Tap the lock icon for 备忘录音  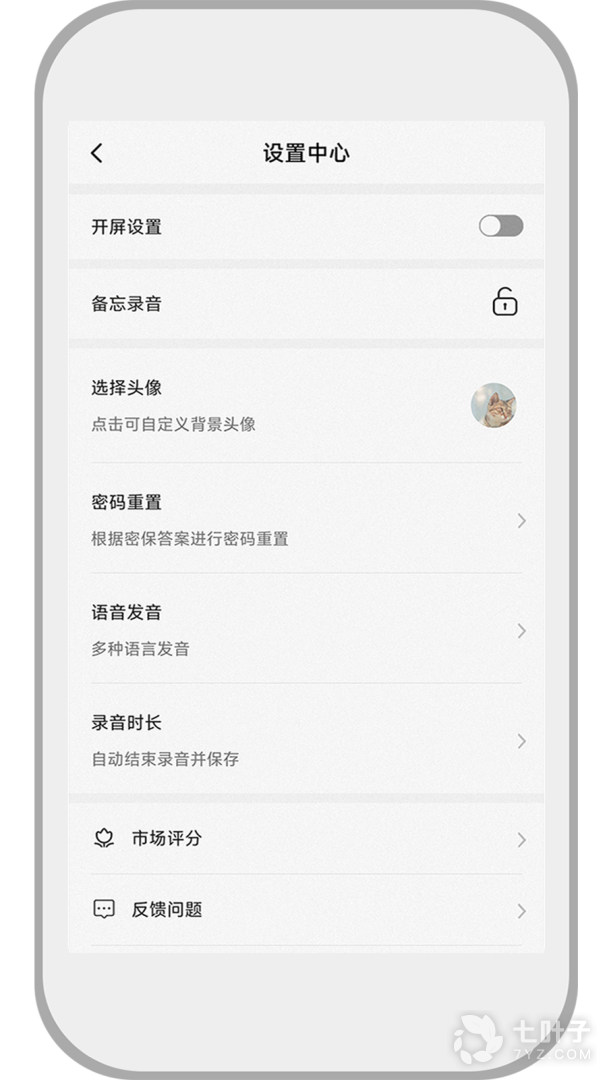(x=505, y=302)
